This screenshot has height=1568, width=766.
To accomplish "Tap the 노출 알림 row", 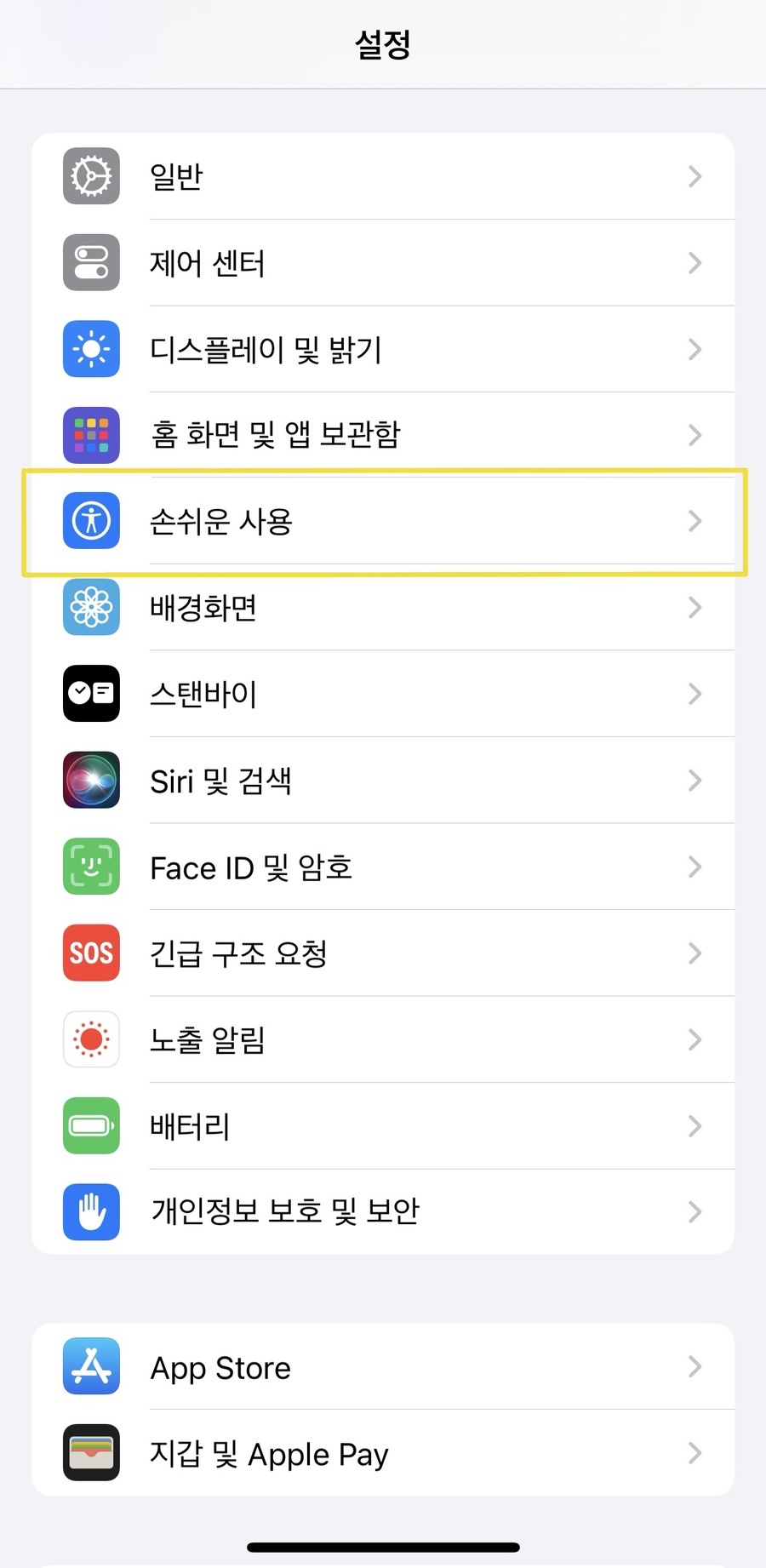I will [383, 1039].
